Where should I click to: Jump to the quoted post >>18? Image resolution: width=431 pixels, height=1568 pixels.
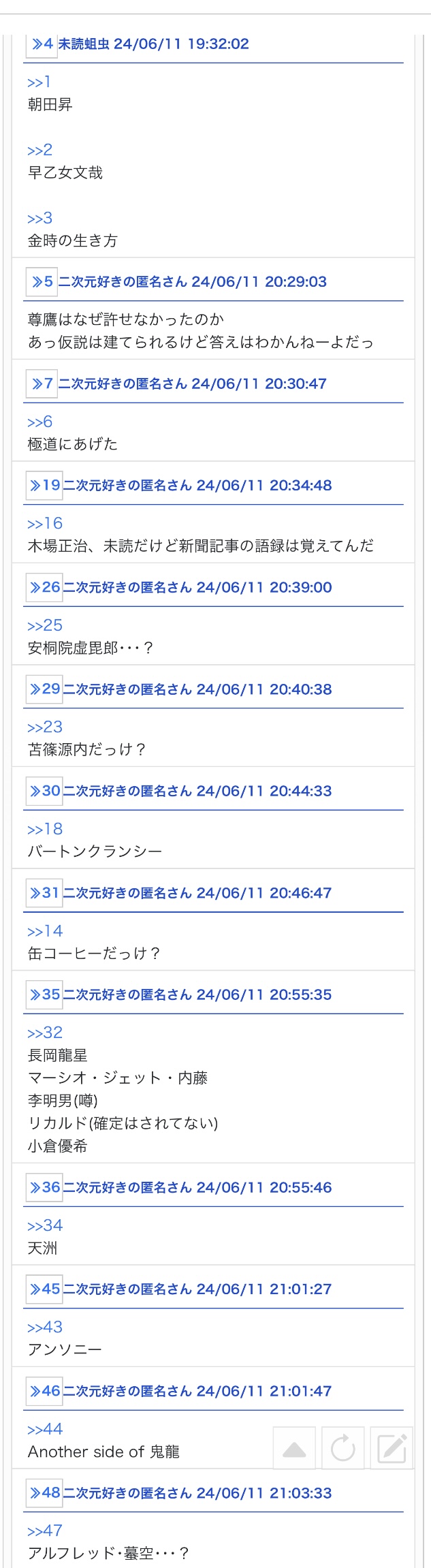[45, 830]
